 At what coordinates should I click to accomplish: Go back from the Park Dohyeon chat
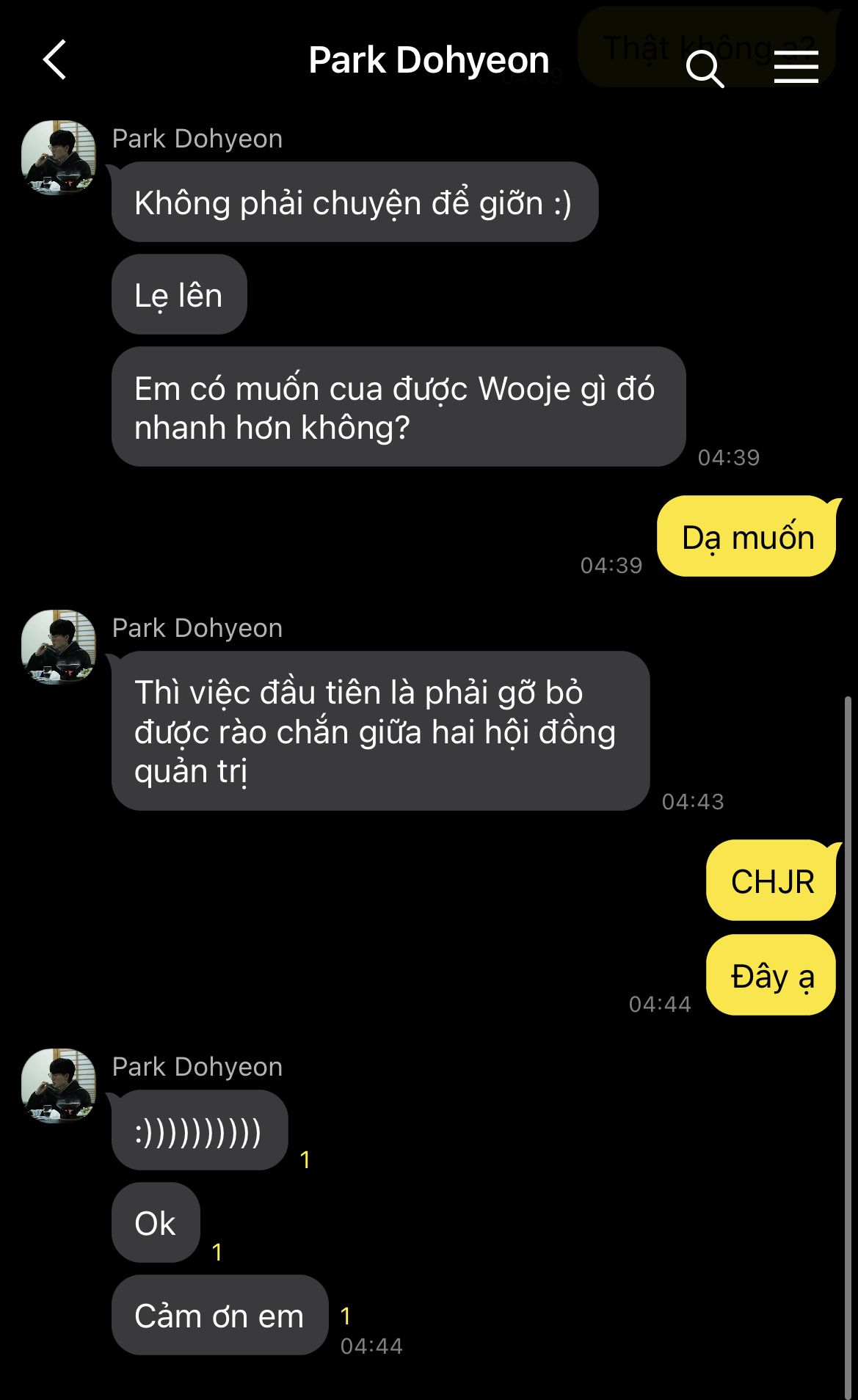click(55, 60)
